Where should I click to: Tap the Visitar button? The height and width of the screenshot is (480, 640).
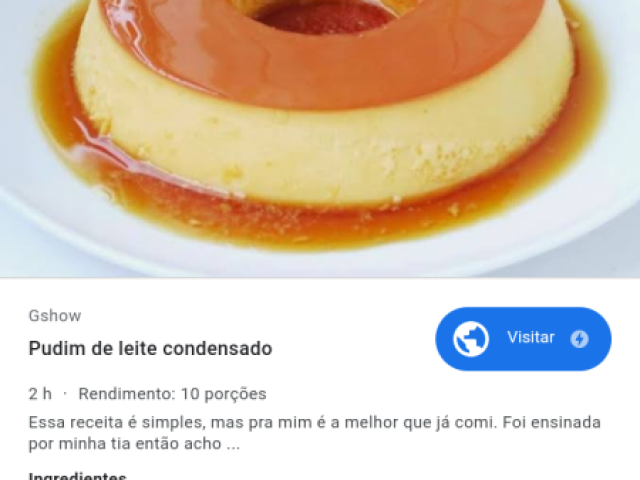click(x=523, y=338)
